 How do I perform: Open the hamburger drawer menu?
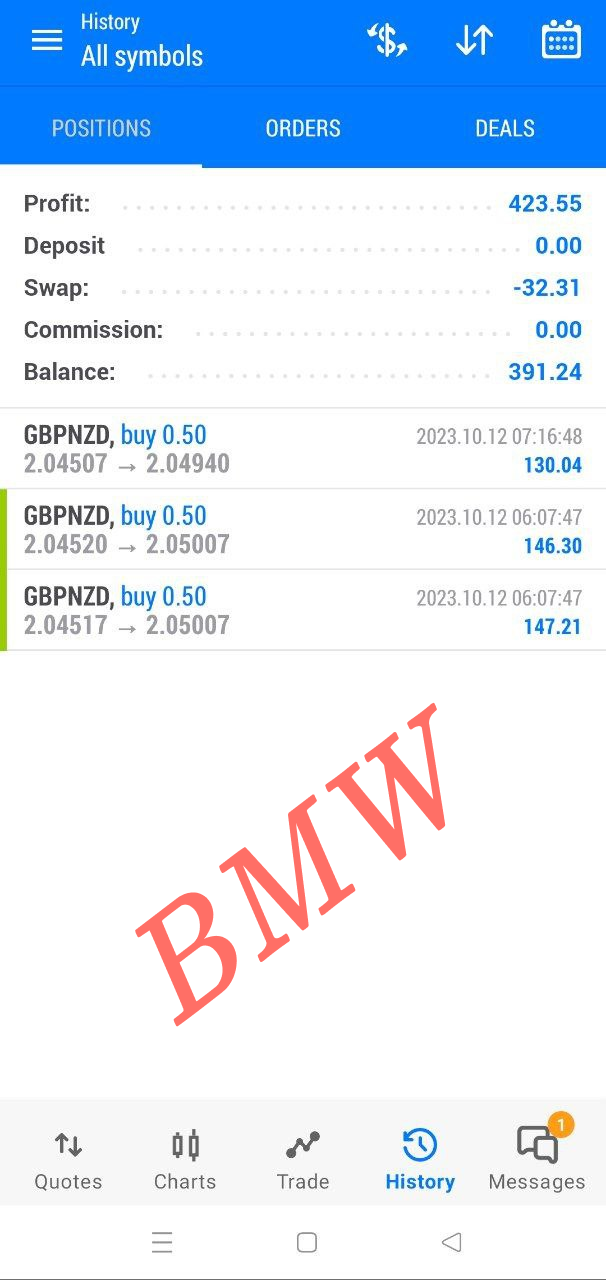[x=47, y=41]
